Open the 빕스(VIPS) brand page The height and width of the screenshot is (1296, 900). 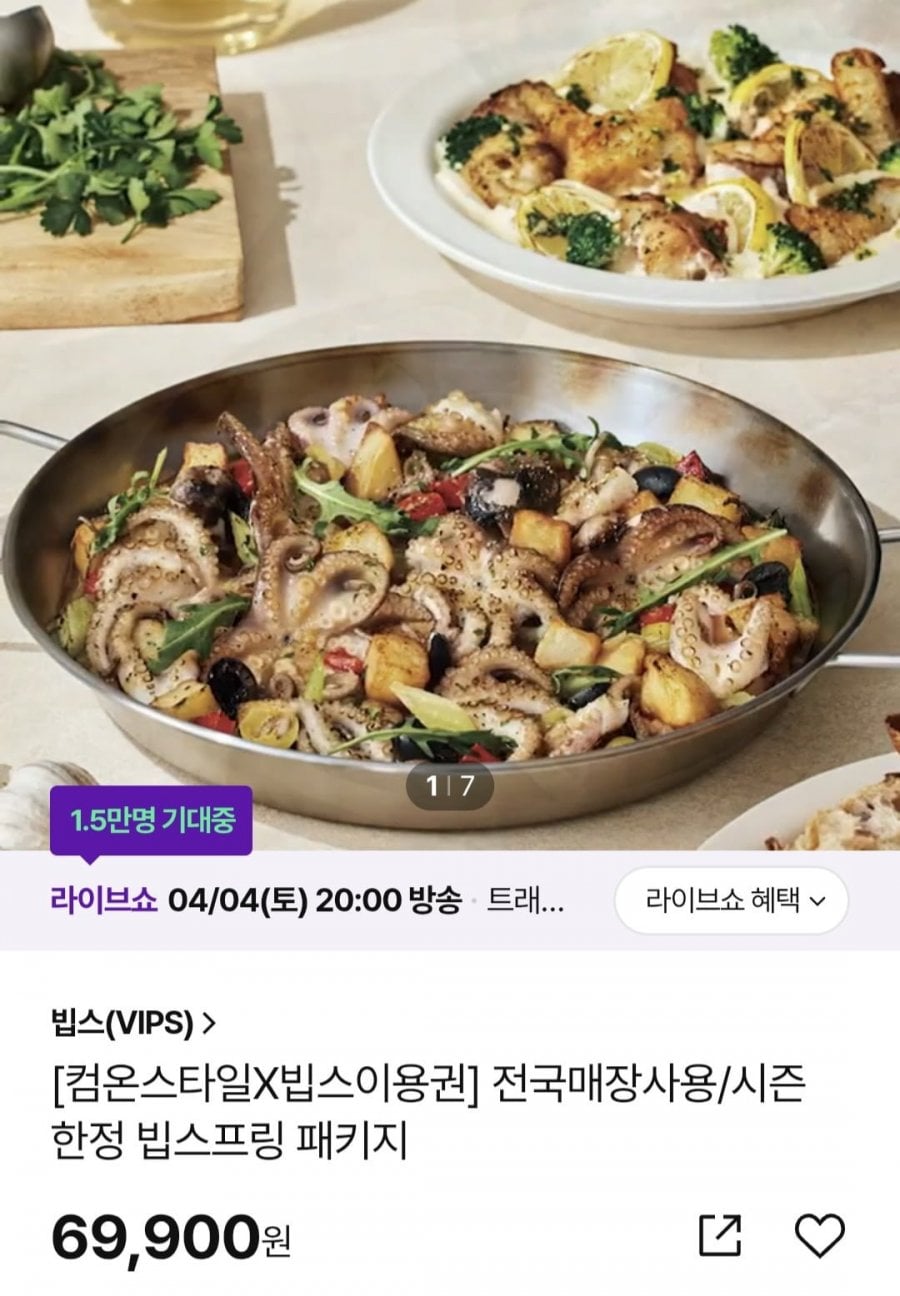133,1022
